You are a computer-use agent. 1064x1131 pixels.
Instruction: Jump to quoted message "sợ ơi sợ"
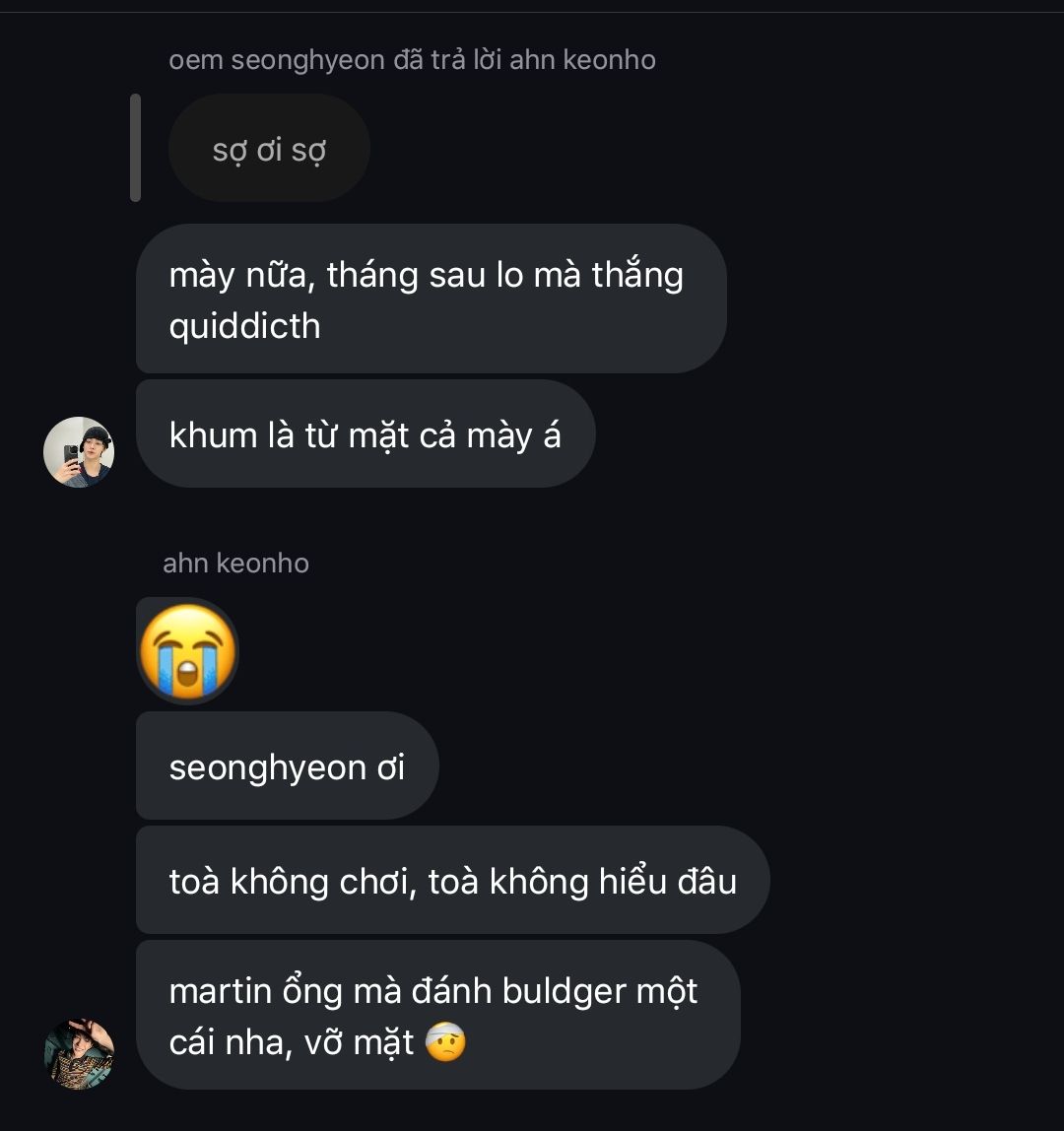[269, 150]
